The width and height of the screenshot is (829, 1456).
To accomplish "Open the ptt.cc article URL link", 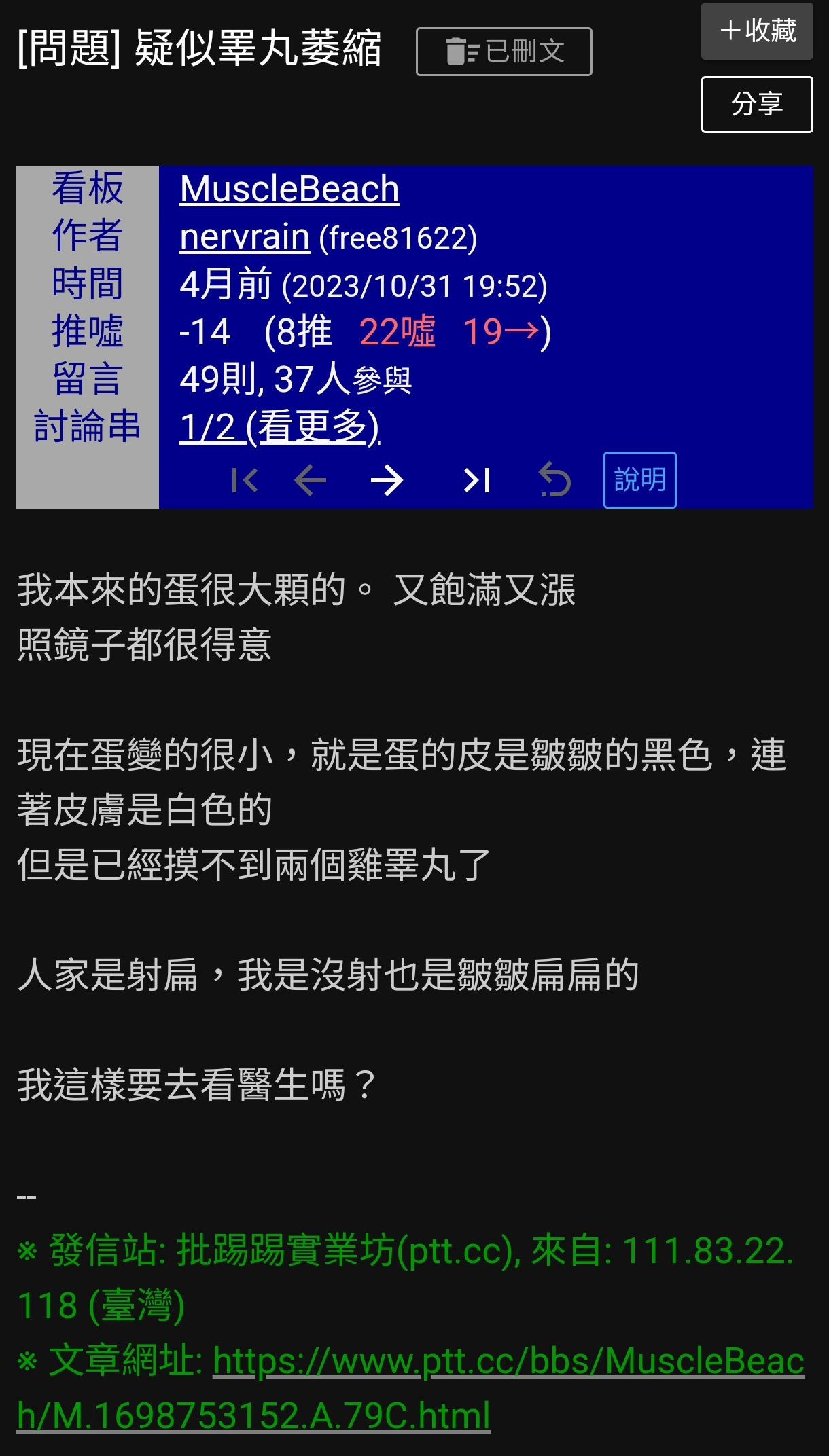I will coord(410,1389).
